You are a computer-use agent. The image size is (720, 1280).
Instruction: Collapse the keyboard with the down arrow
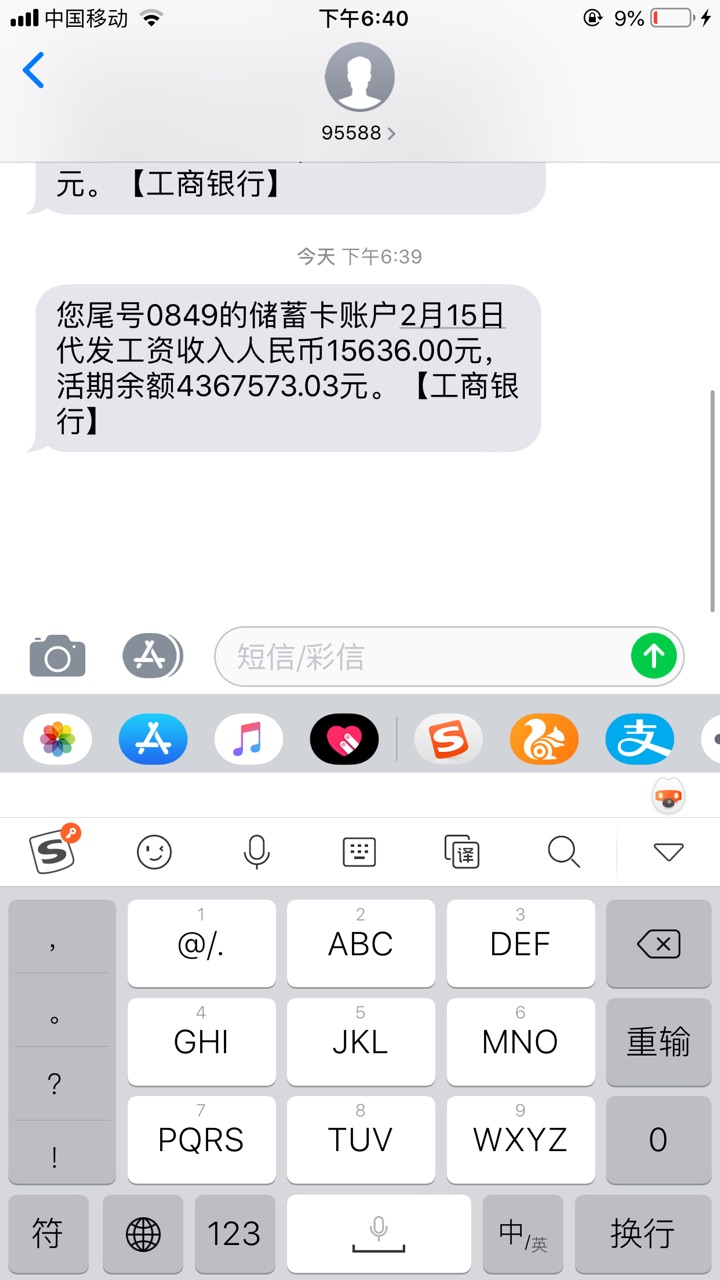(x=667, y=852)
